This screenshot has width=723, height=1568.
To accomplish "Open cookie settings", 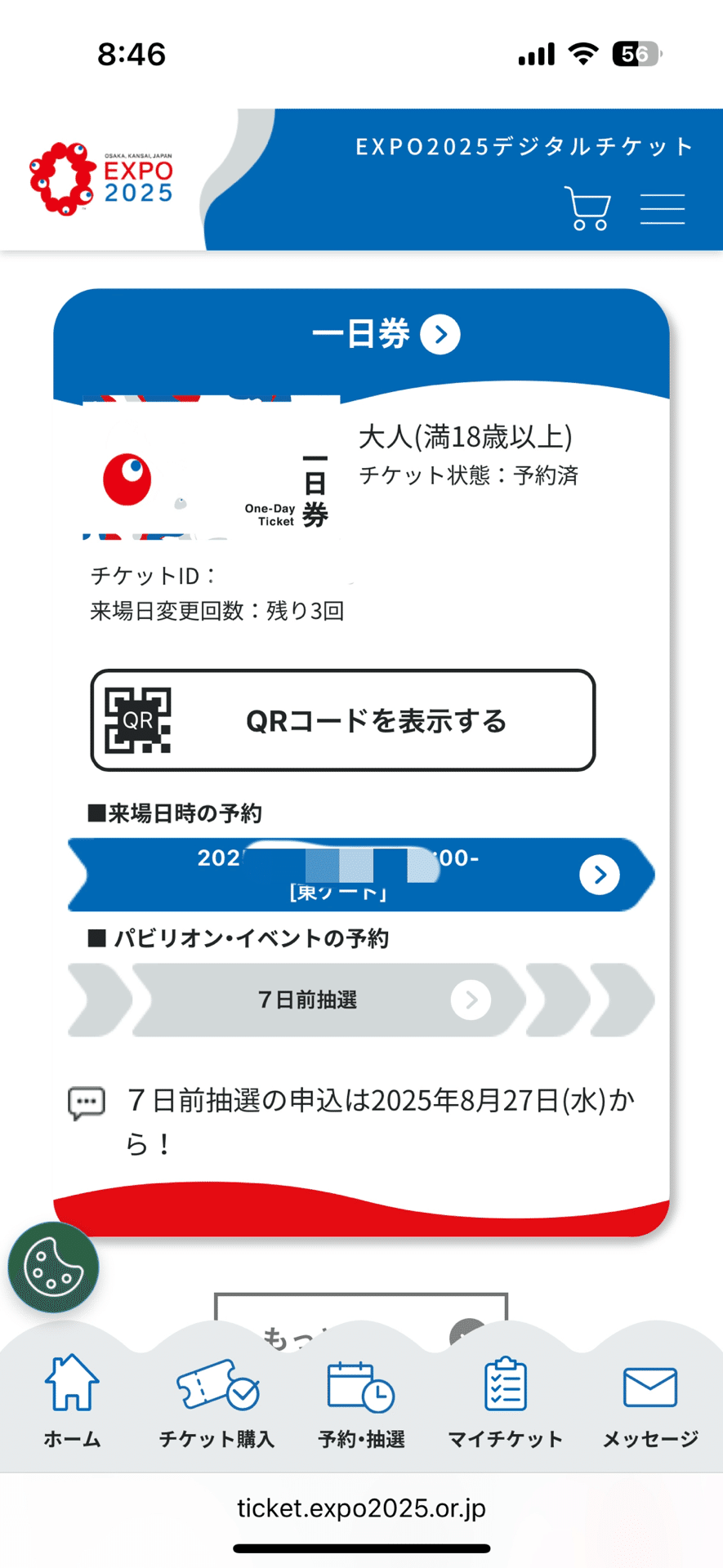I will click(53, 1267).
